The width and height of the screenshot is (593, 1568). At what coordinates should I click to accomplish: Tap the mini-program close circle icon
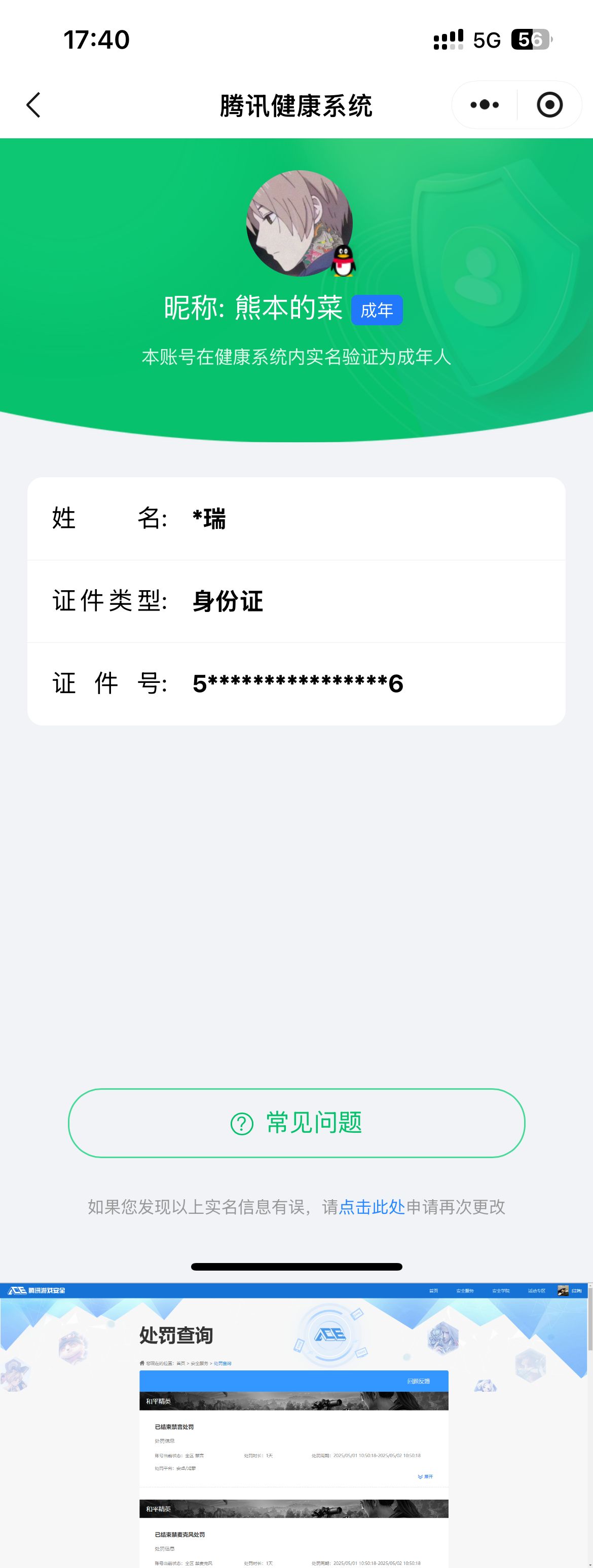click(550, 105)
